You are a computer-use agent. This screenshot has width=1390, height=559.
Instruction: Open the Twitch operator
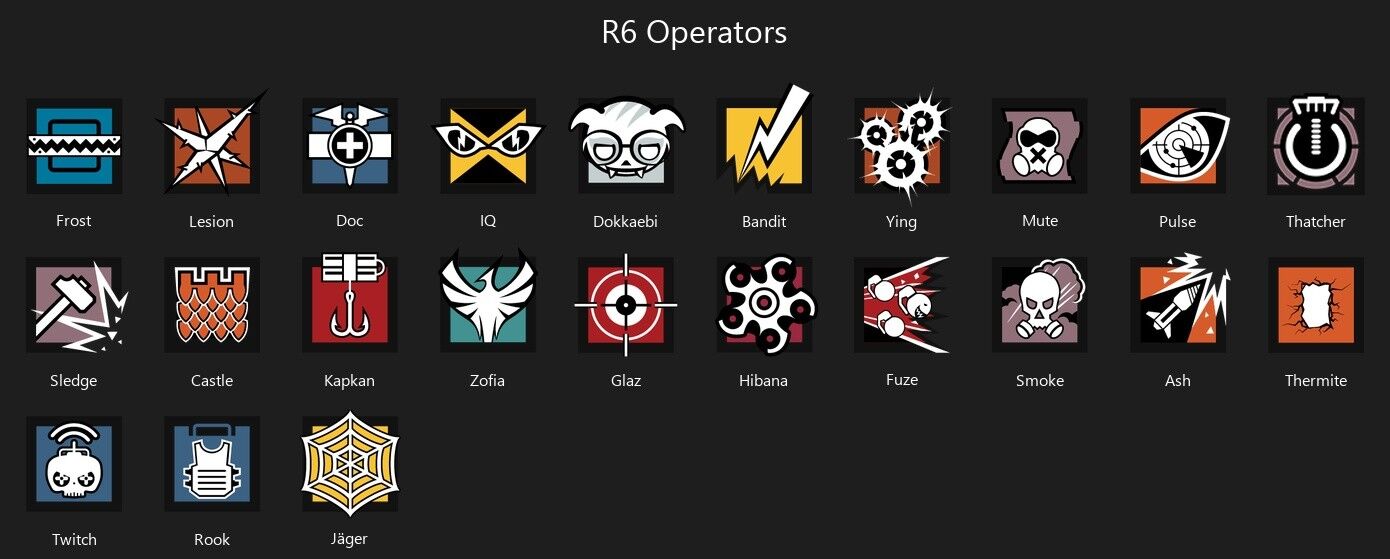click(74, 465)
